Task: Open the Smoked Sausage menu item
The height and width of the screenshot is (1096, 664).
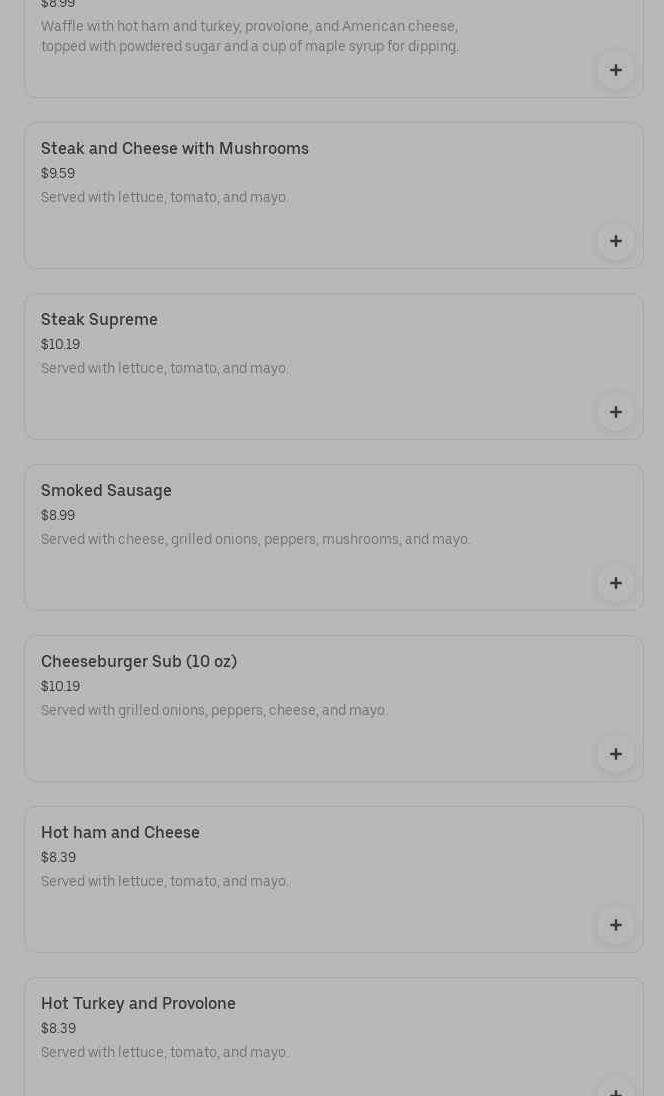Action: (333, 538)
